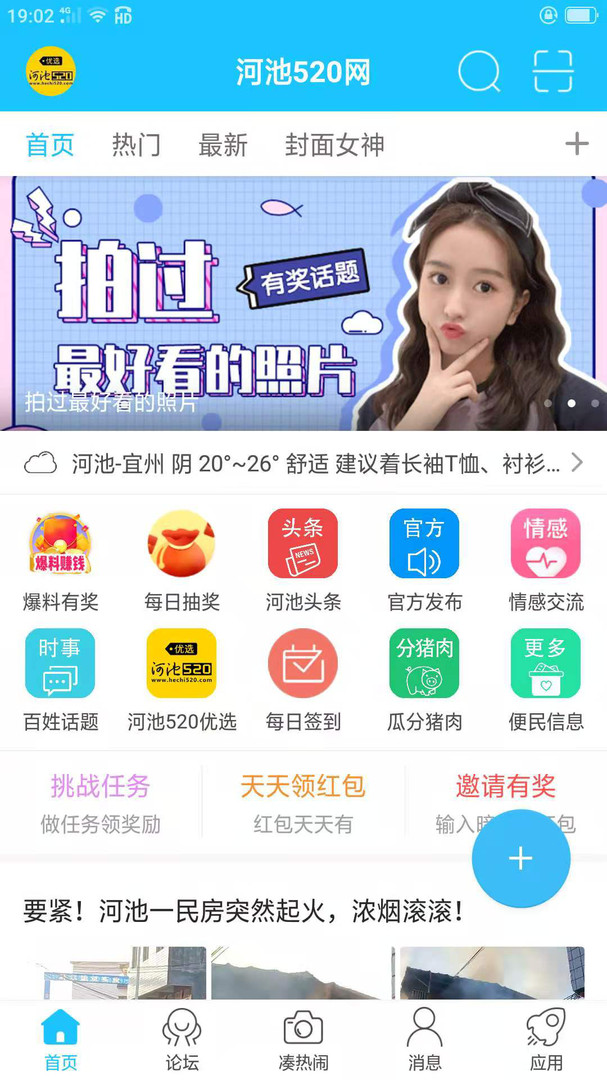Screen dimensions: 607x1080
Task: Switch to the 最新 top tab
Action: pos(222,145)
